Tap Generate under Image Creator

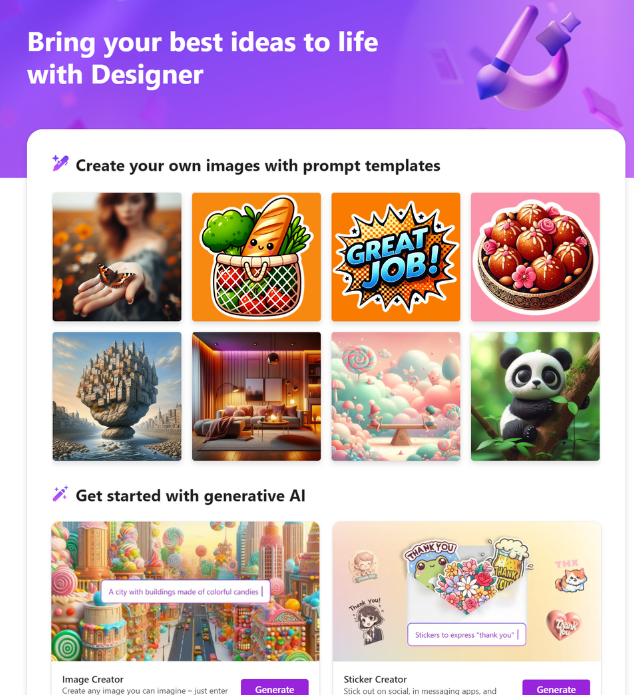[x=274, y=688]
